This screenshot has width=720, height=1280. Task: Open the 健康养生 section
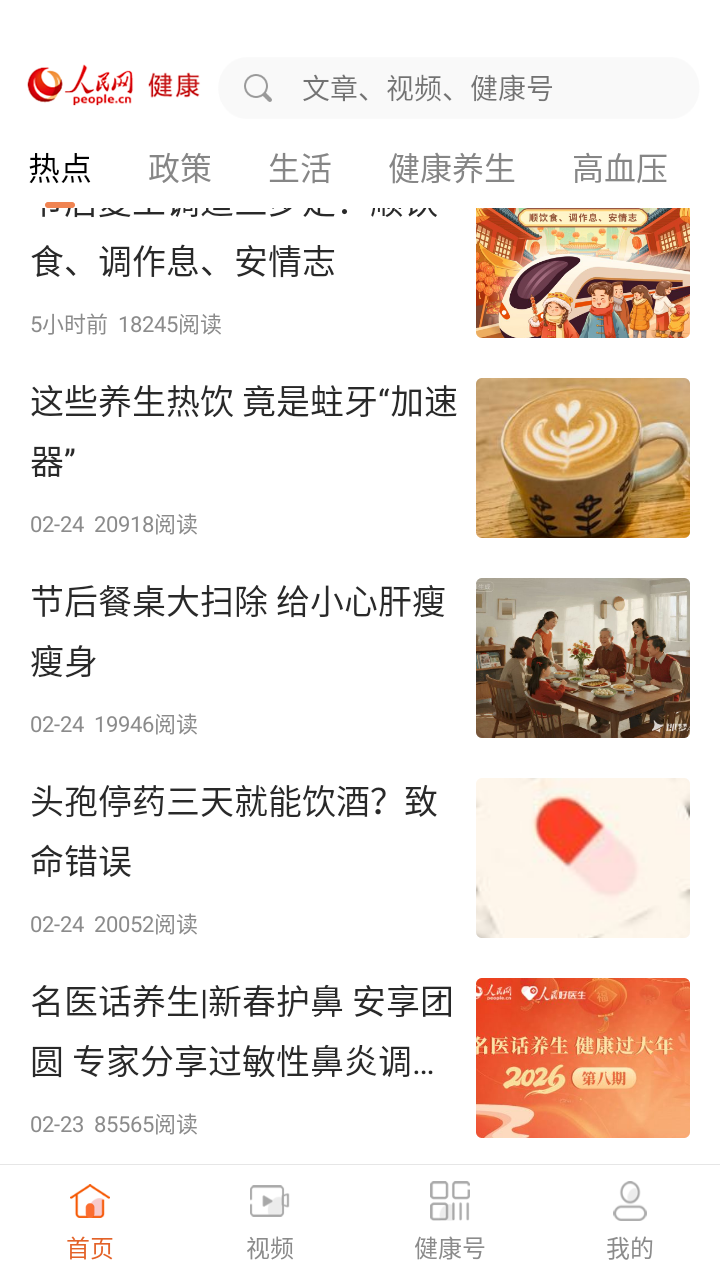point(451,170)
